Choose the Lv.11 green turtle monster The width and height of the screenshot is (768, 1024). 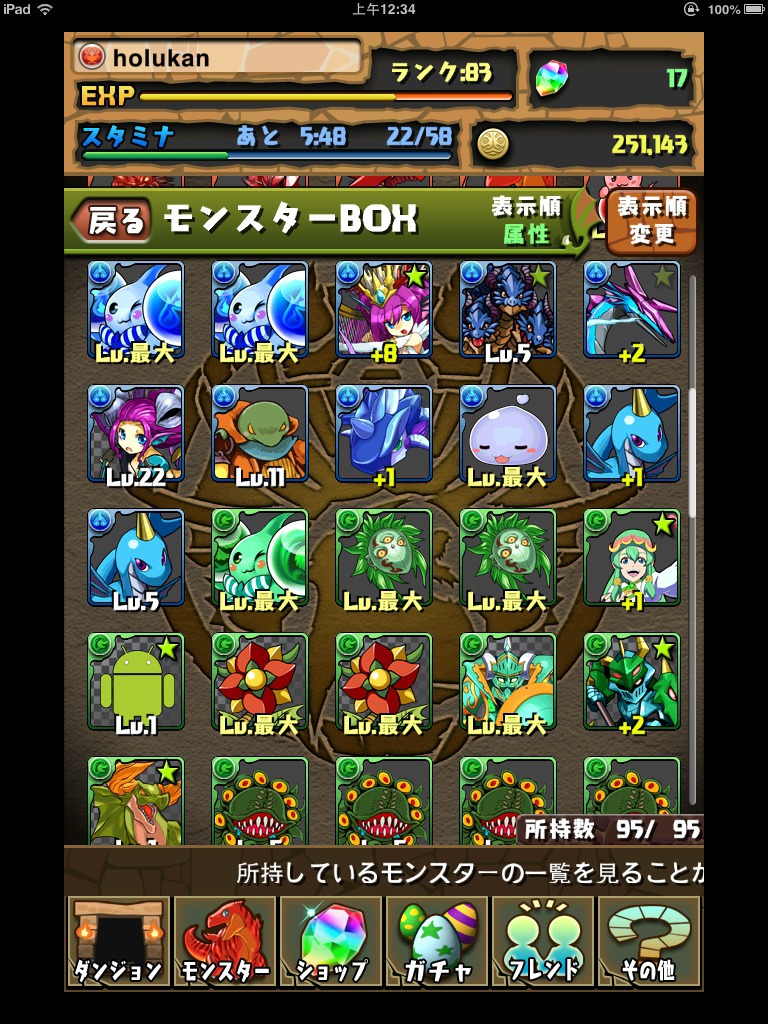pos(260,434)
